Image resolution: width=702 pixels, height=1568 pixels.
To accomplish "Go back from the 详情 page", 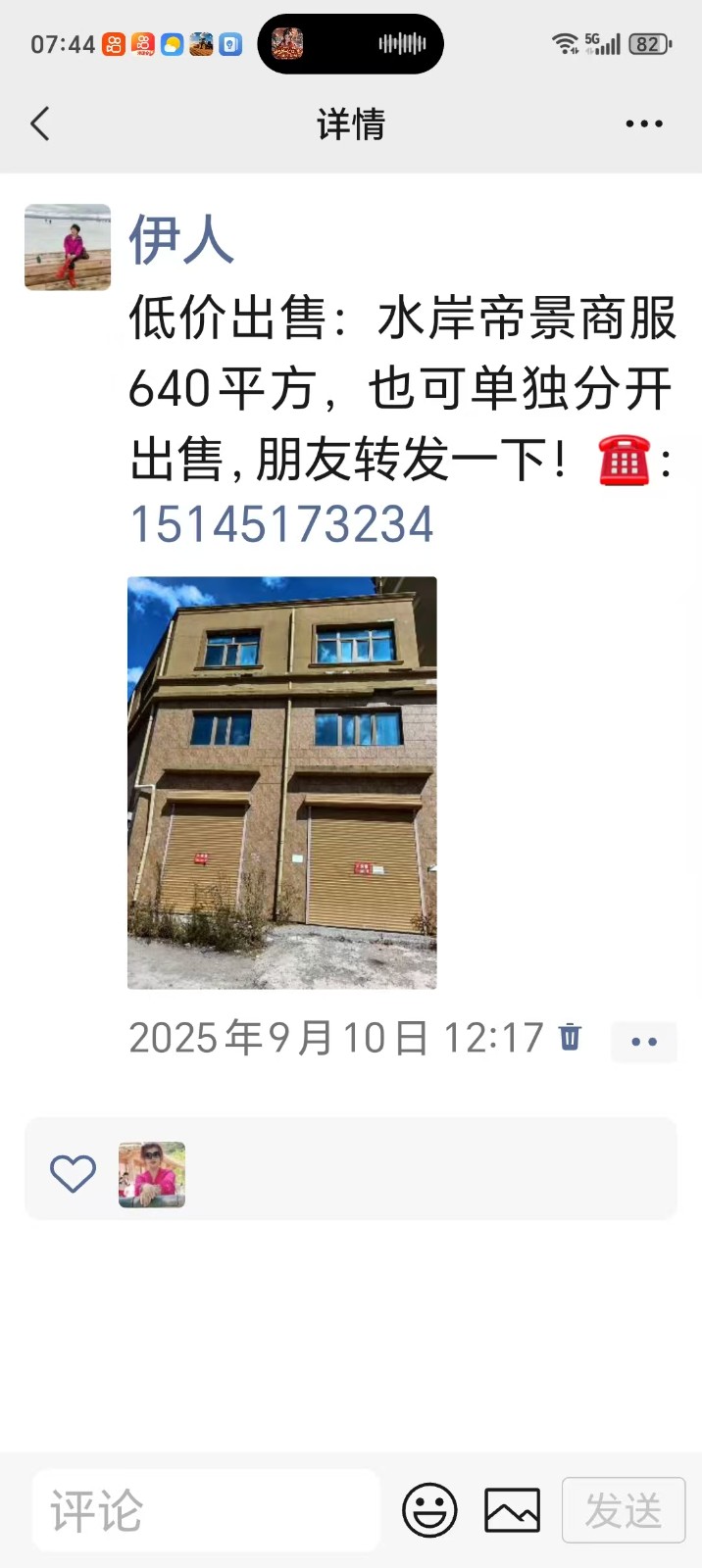I will (40, 123).
